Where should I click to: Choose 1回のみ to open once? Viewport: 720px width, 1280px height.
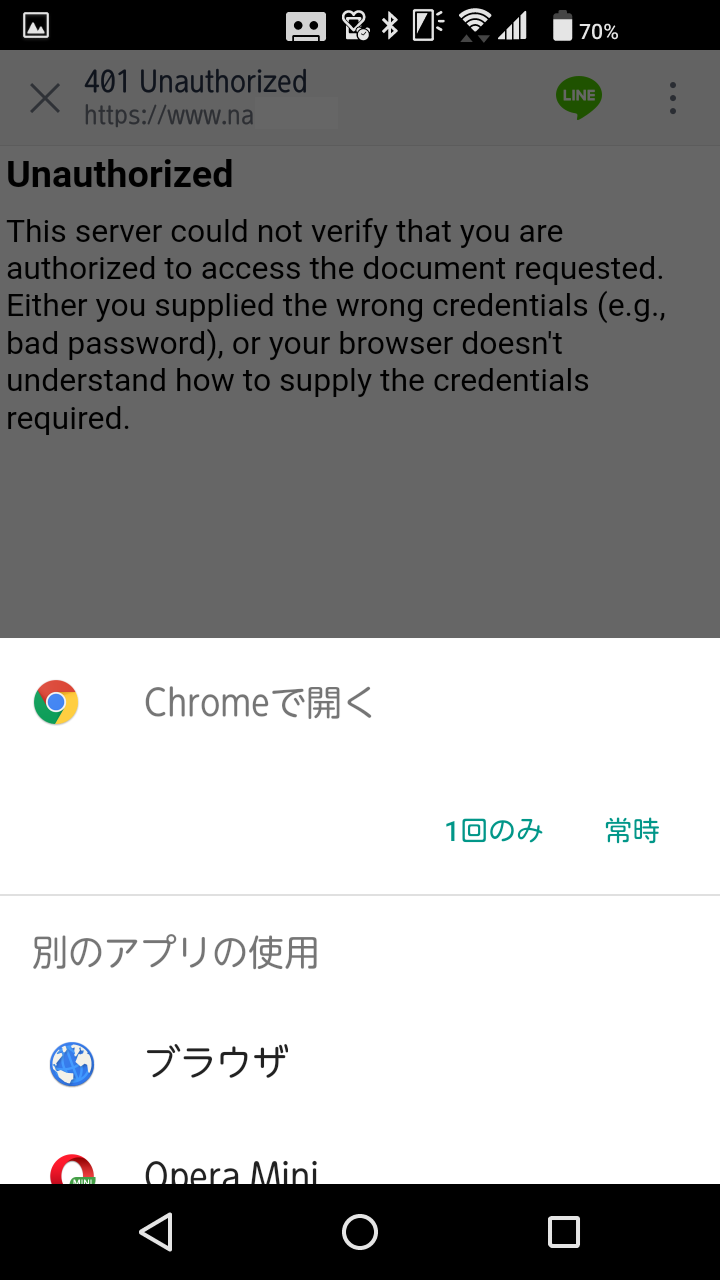494,830
